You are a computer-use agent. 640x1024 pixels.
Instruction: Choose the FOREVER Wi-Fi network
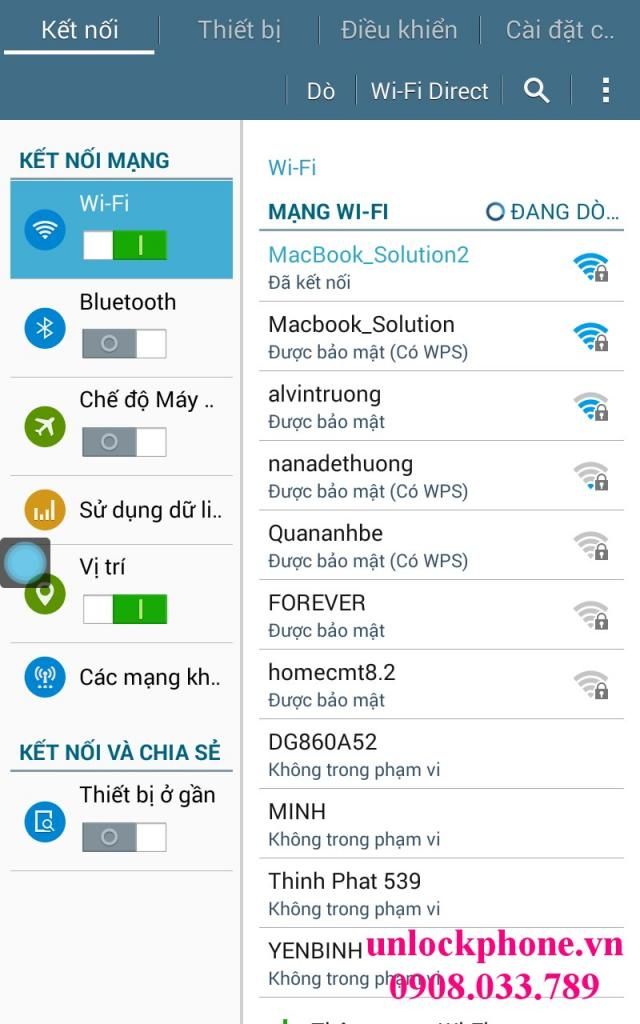420,615
